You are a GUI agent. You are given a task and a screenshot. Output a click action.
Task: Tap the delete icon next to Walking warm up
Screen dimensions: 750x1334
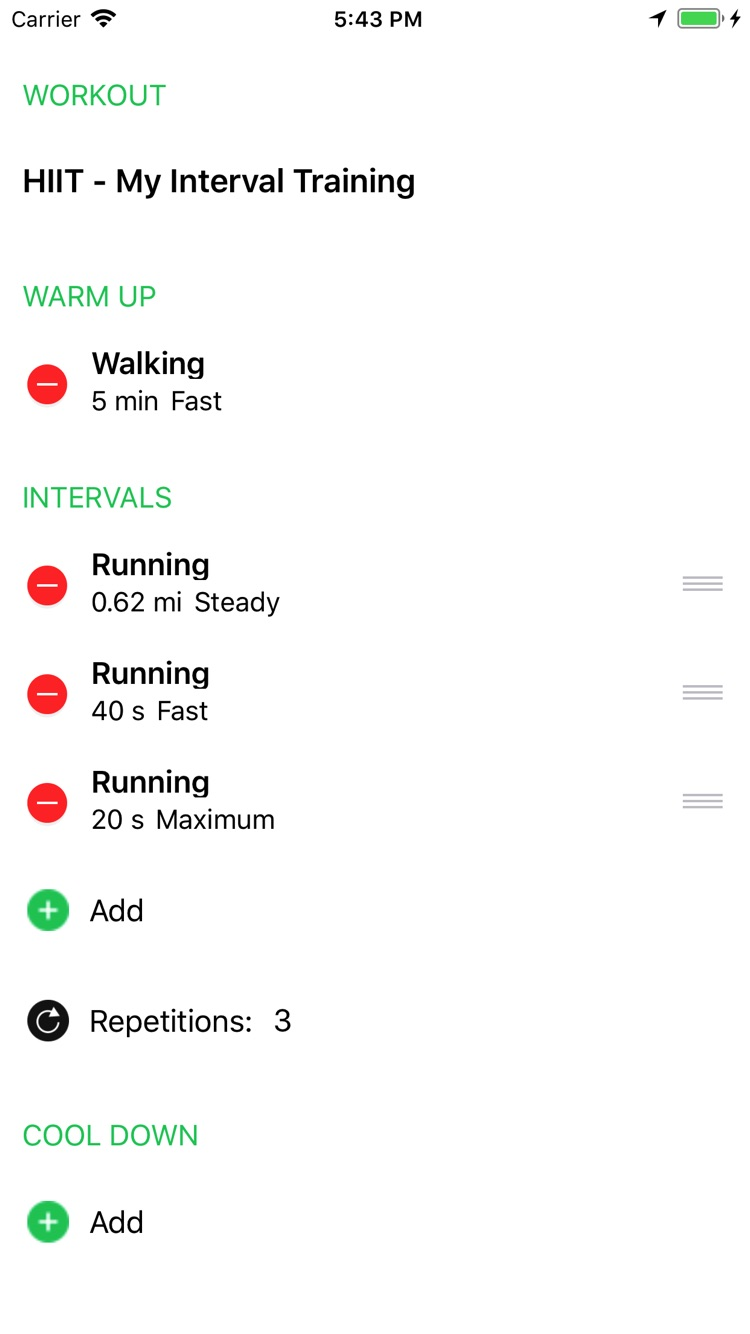click(x=47, y=383)
